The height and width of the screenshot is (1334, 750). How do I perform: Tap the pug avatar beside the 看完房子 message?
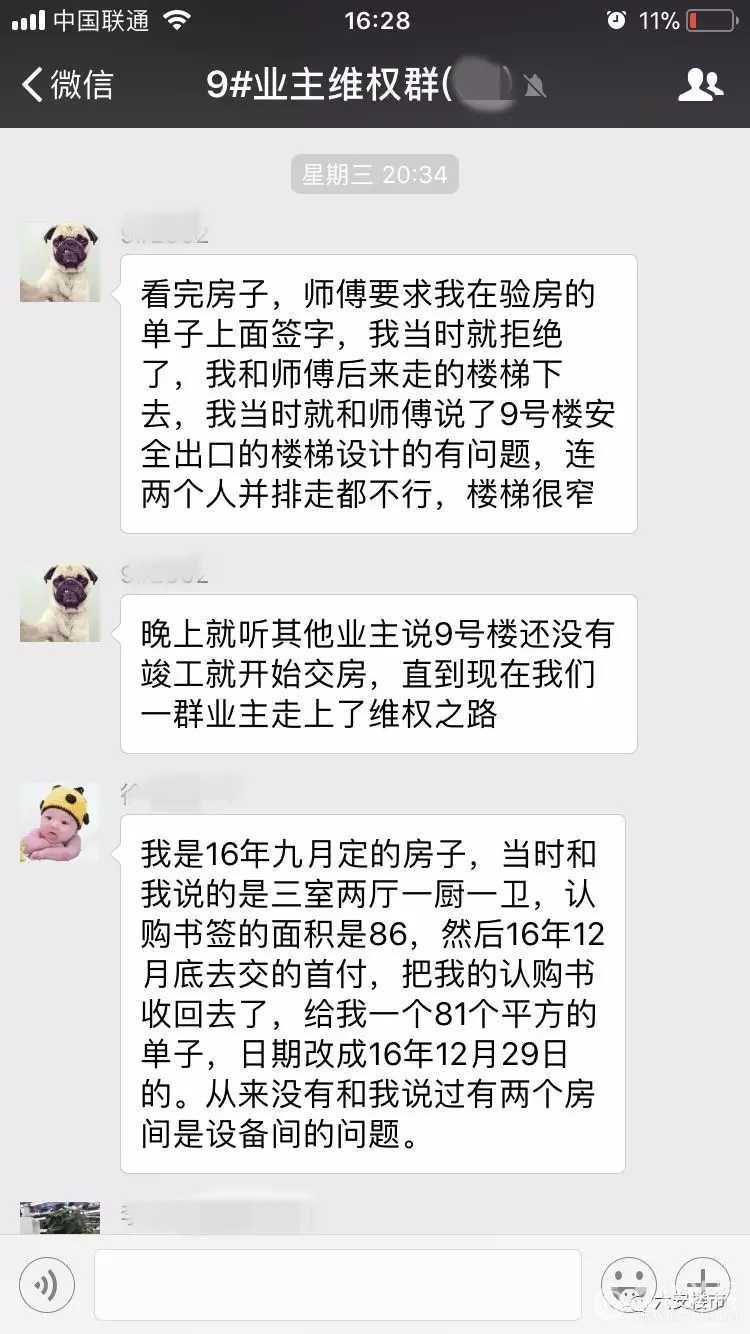tap(60, 262)
